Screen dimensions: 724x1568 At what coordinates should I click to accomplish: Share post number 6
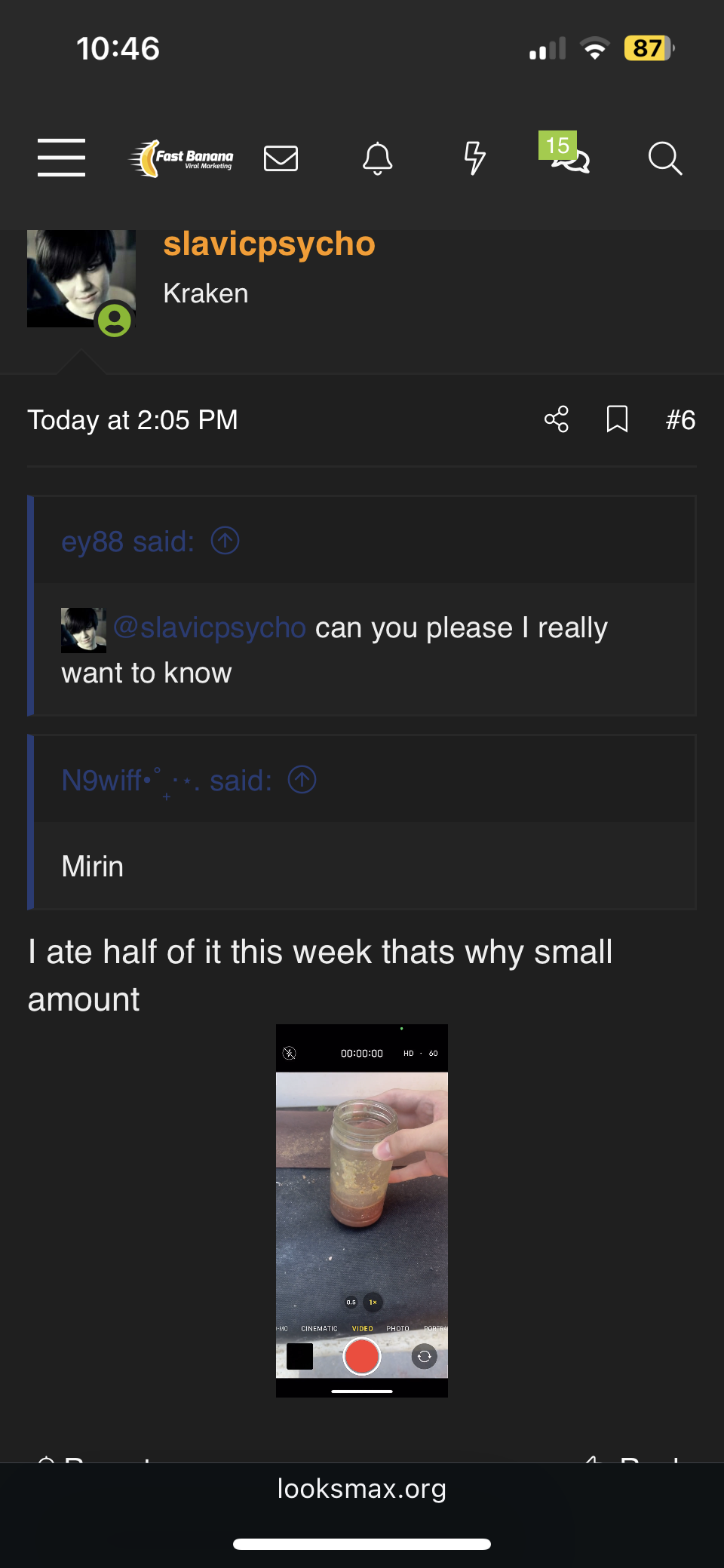coord(557,419)
